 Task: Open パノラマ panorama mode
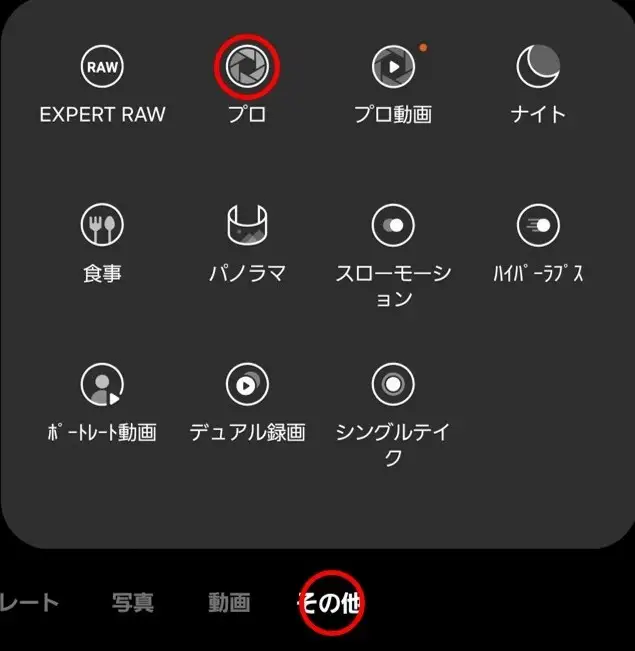[x=246, y=225]
